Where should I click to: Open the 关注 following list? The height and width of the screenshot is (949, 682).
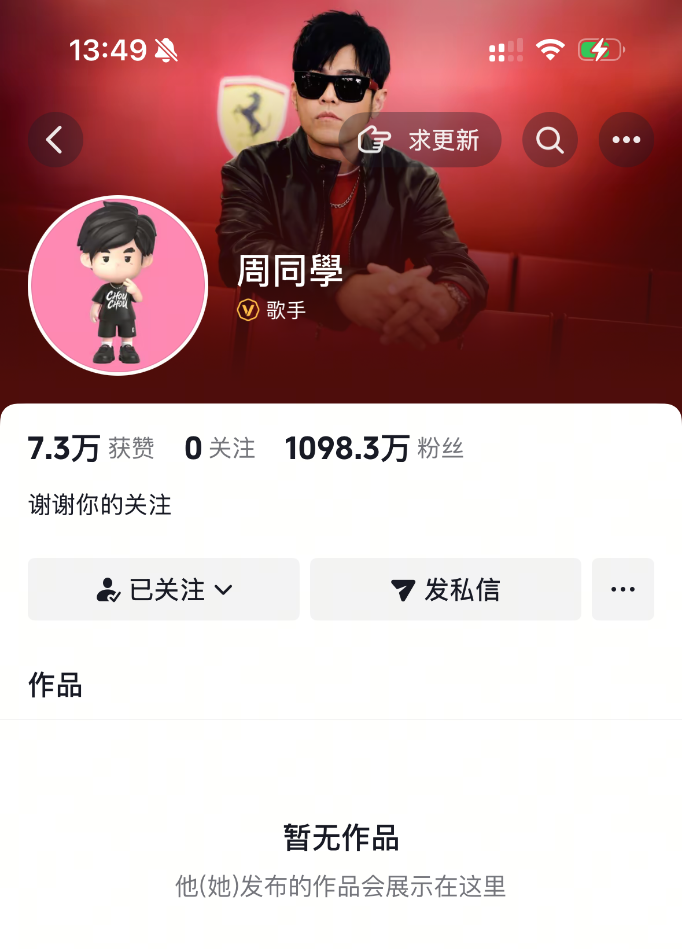[x=220, y=449]
